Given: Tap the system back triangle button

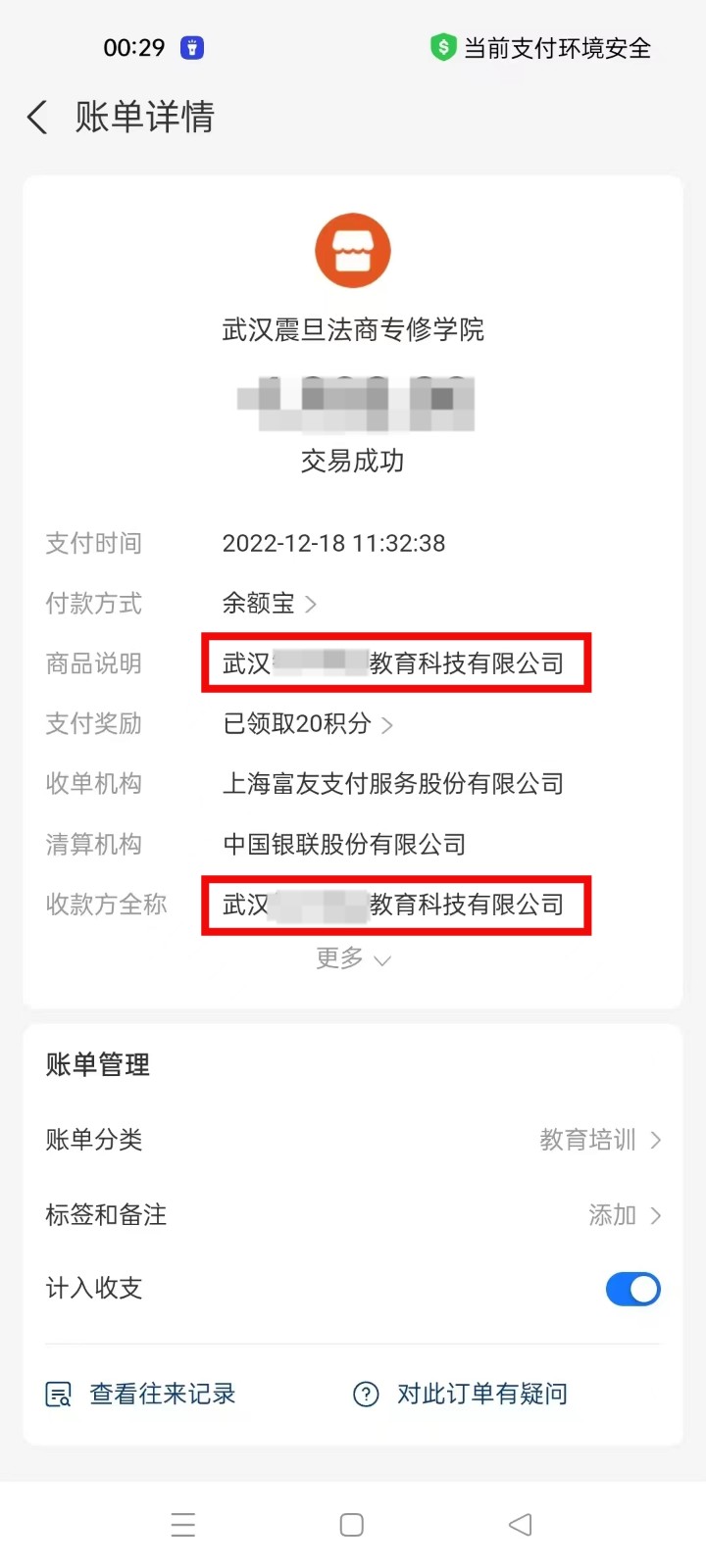Looking at the screenshot, I should tap(520, 1525).
